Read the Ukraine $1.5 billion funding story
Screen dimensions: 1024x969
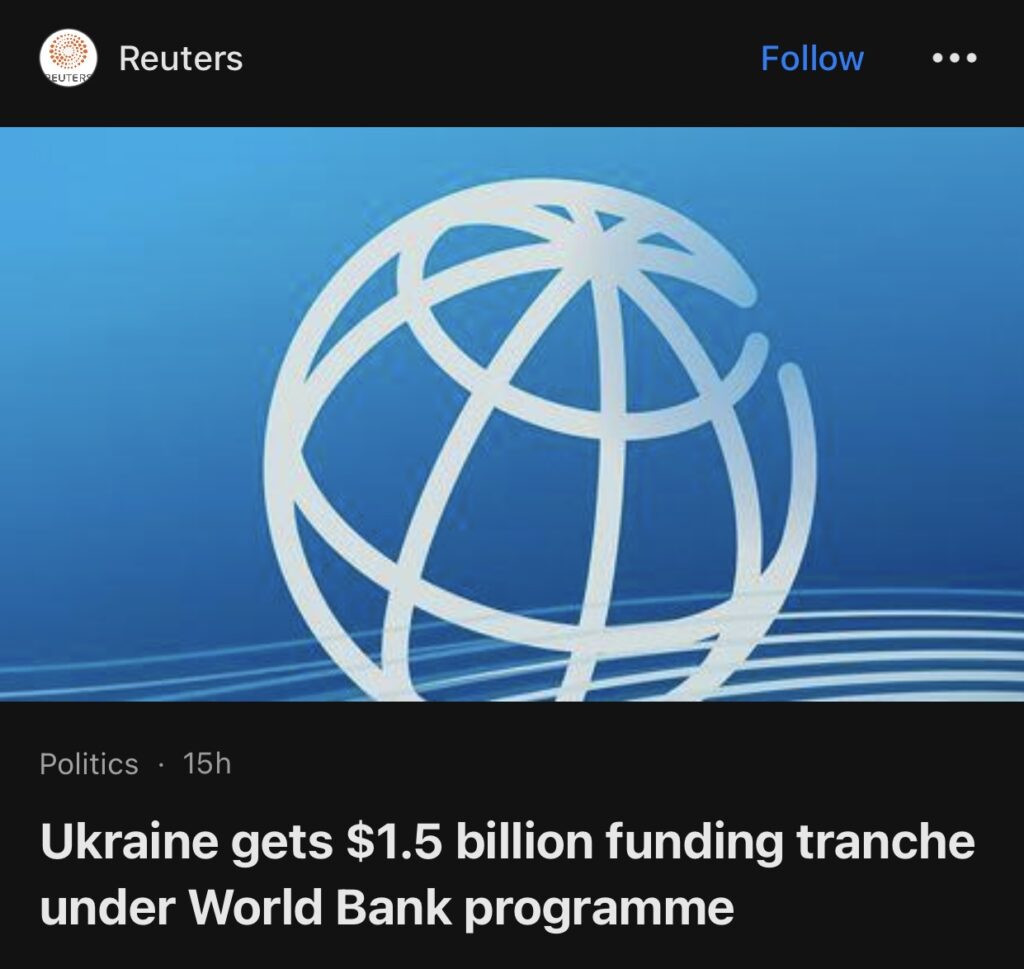click(x=506, y=875)
